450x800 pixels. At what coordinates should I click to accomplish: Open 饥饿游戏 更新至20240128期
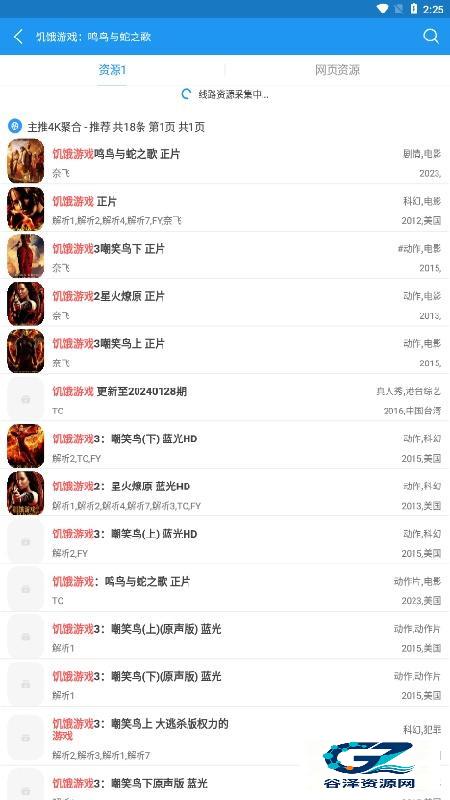pyautogui.click(x=225, y=398)
